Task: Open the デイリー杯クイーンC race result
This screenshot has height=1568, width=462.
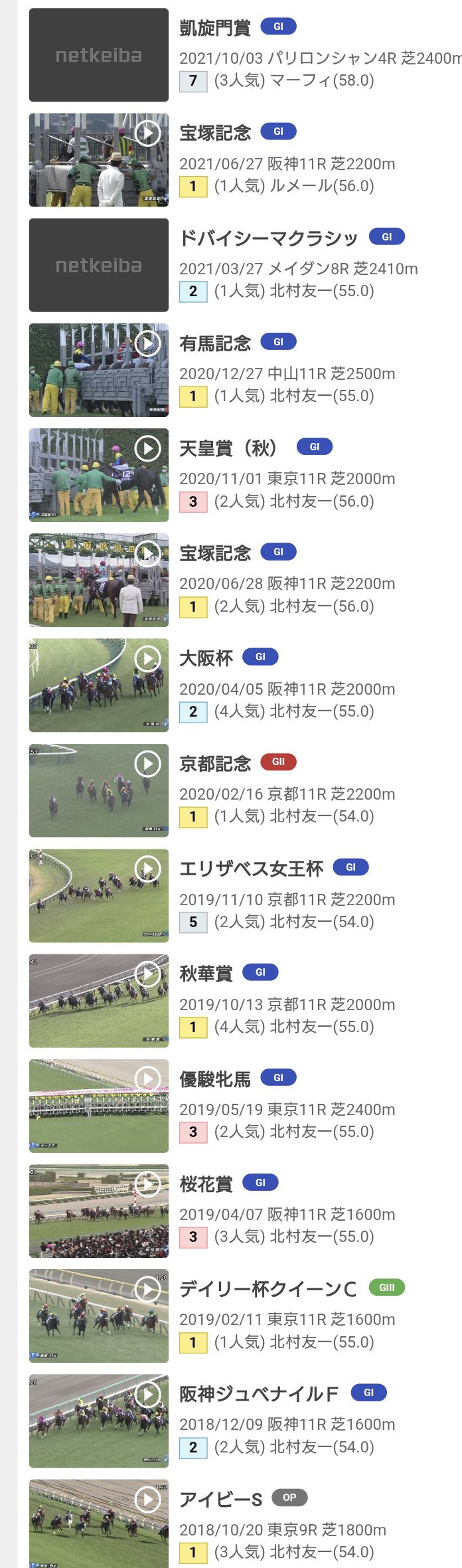Action: click(x=268, y=1289)
